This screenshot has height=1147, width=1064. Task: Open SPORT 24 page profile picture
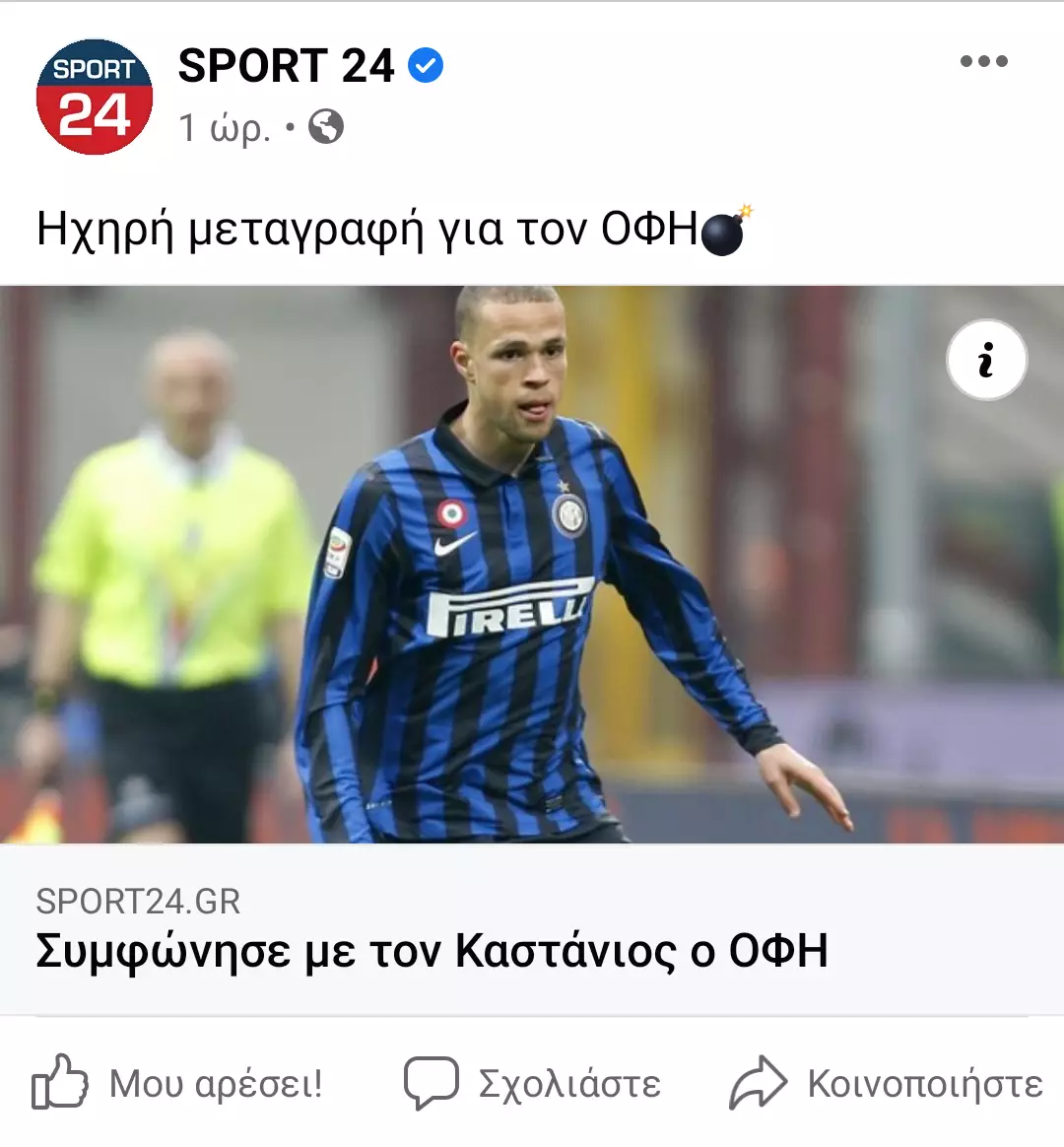(x=95, y=97)
